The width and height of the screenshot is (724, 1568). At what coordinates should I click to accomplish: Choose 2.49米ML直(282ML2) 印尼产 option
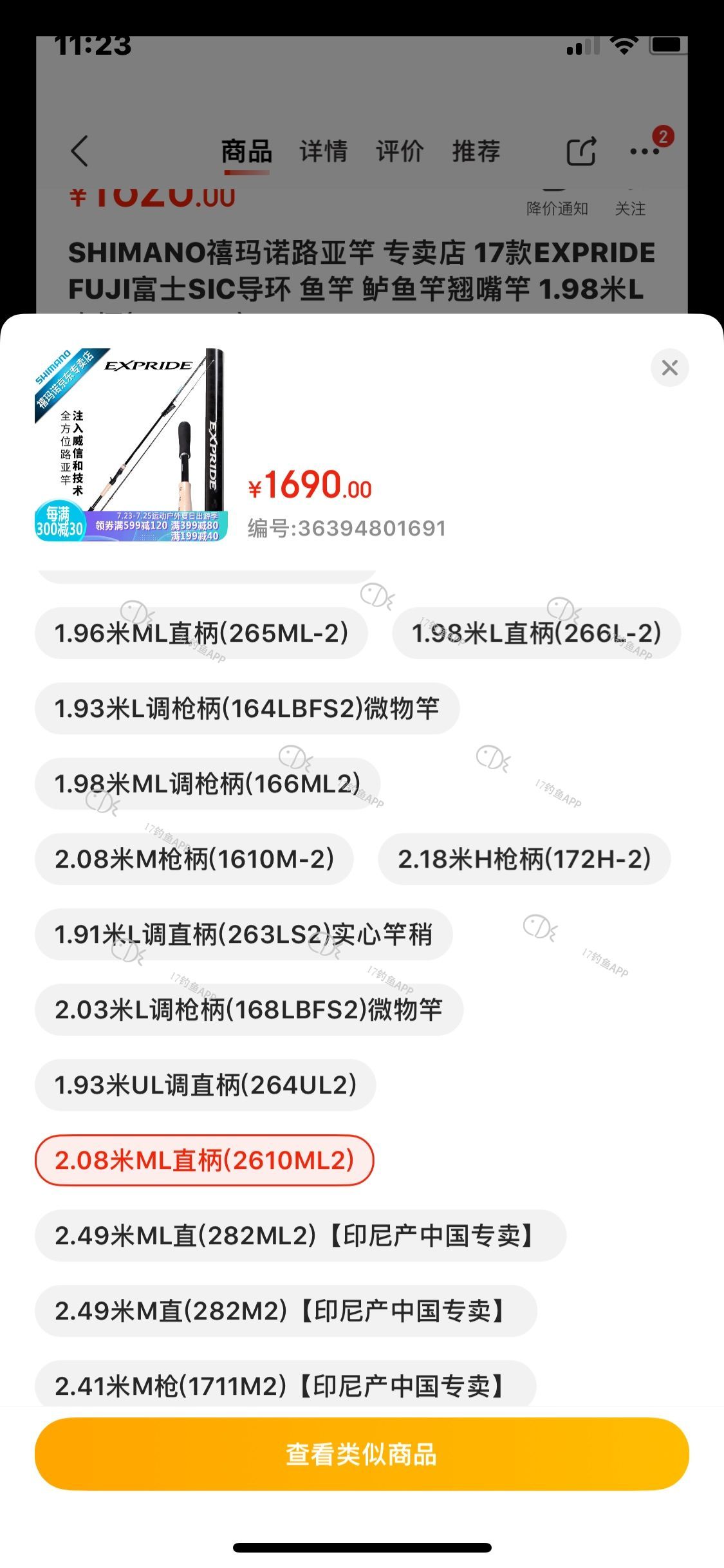point(300,1236)
